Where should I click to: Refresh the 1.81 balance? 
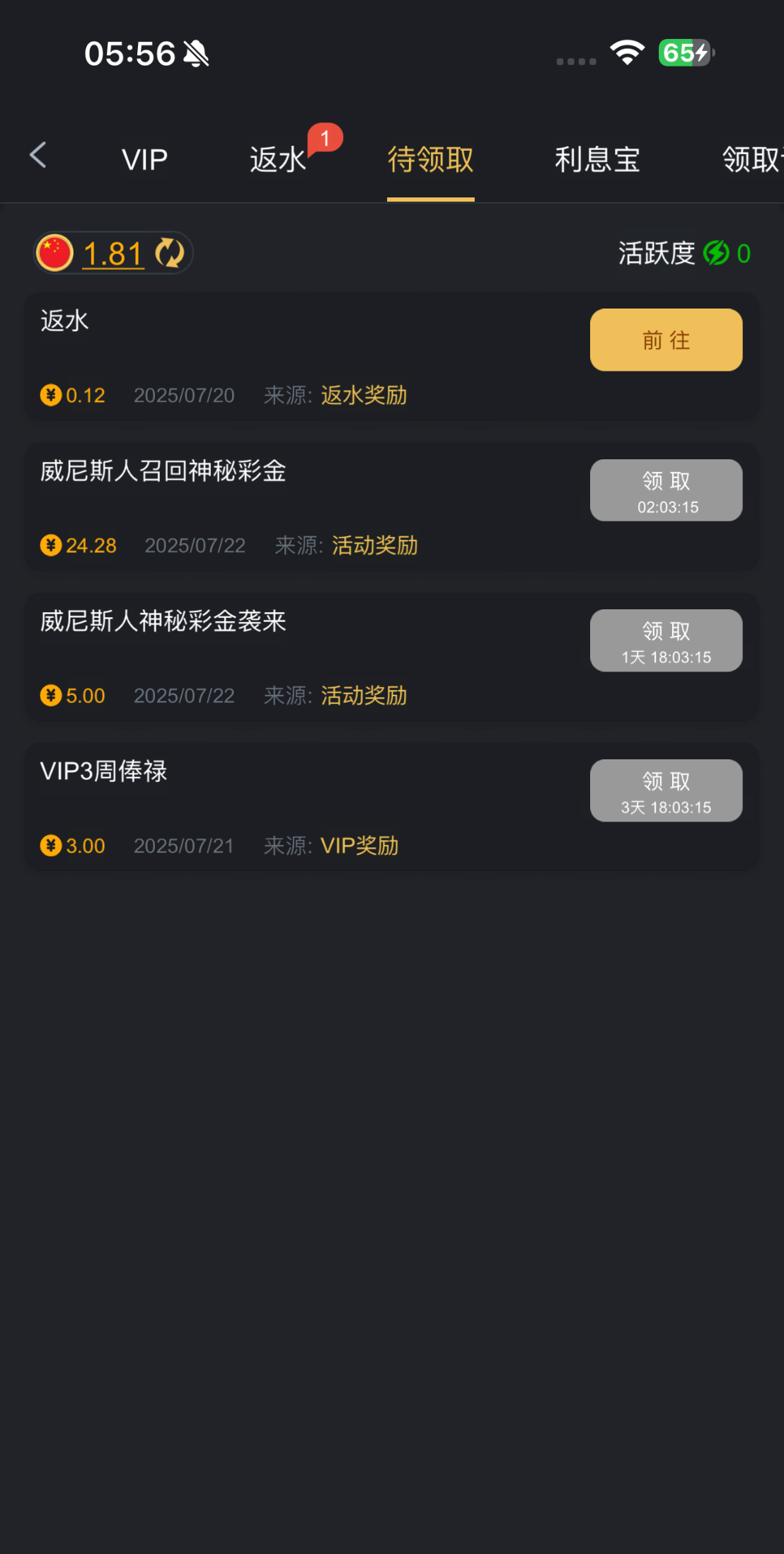(170, 253)
